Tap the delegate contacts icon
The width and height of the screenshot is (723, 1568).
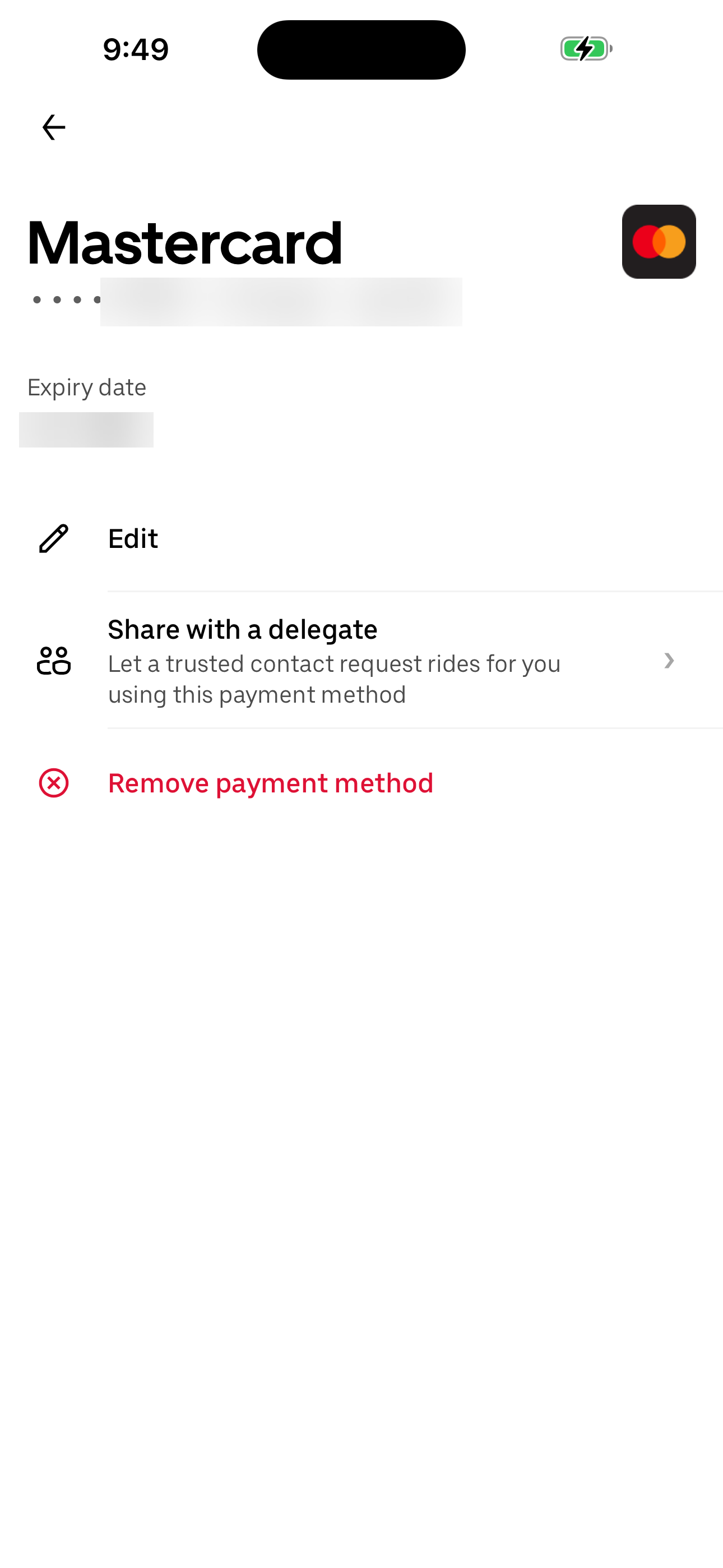[x=54, y=662]
